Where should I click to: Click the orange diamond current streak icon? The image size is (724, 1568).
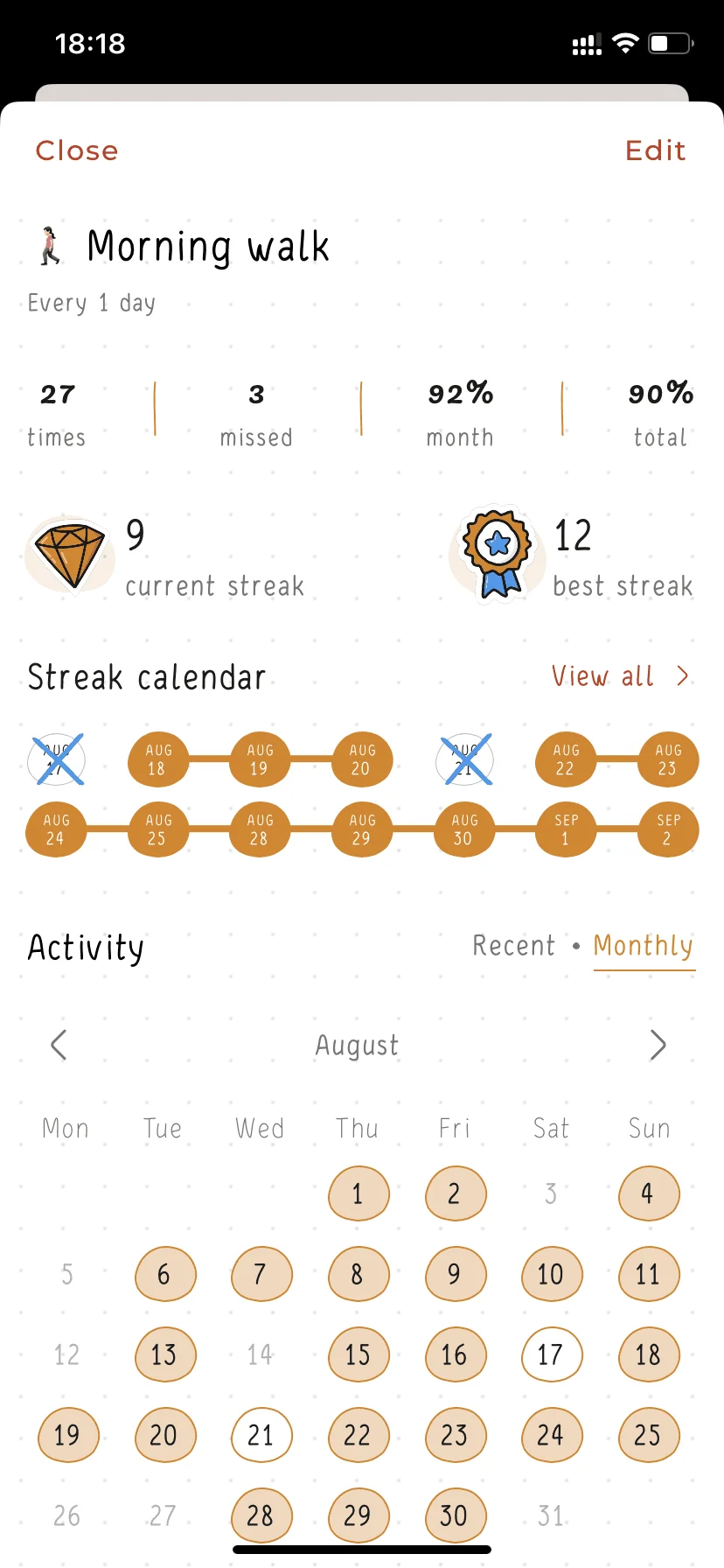(x=70, y=556)
